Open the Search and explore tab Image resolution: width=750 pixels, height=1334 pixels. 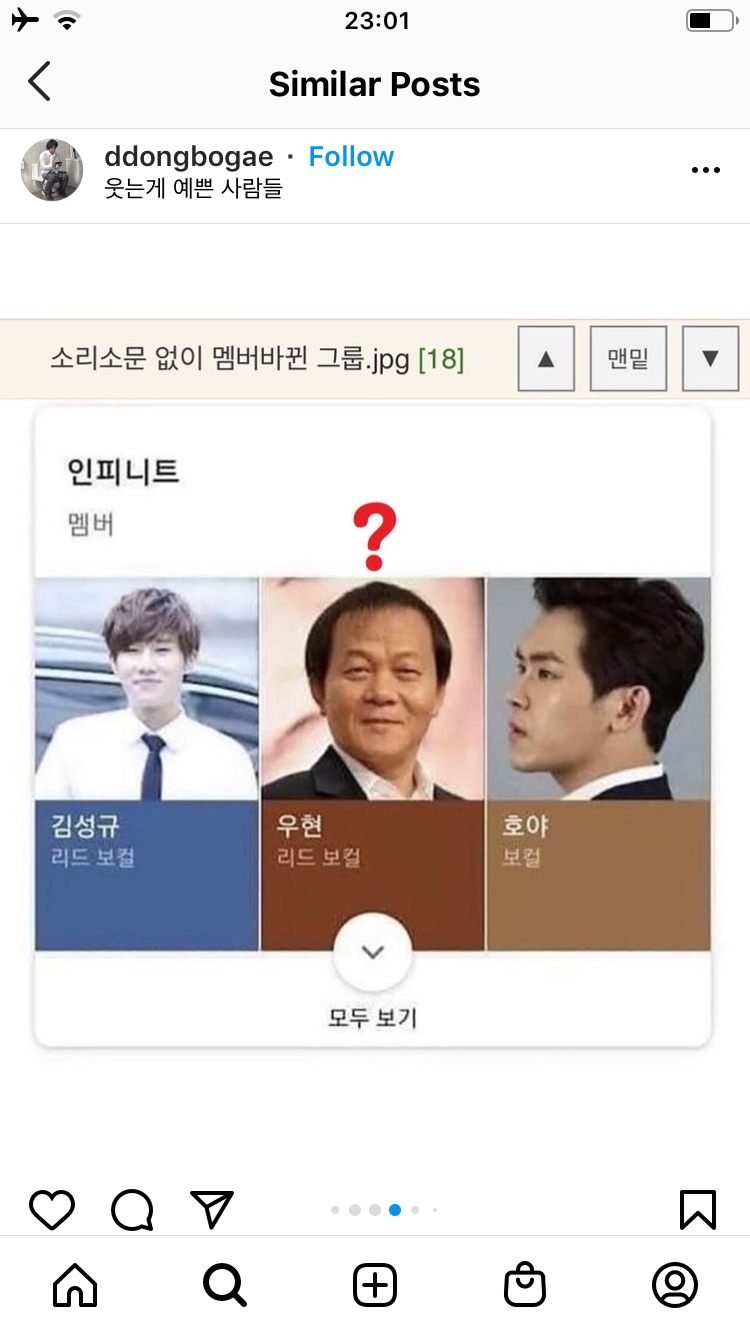click(x=225, y=1285)
